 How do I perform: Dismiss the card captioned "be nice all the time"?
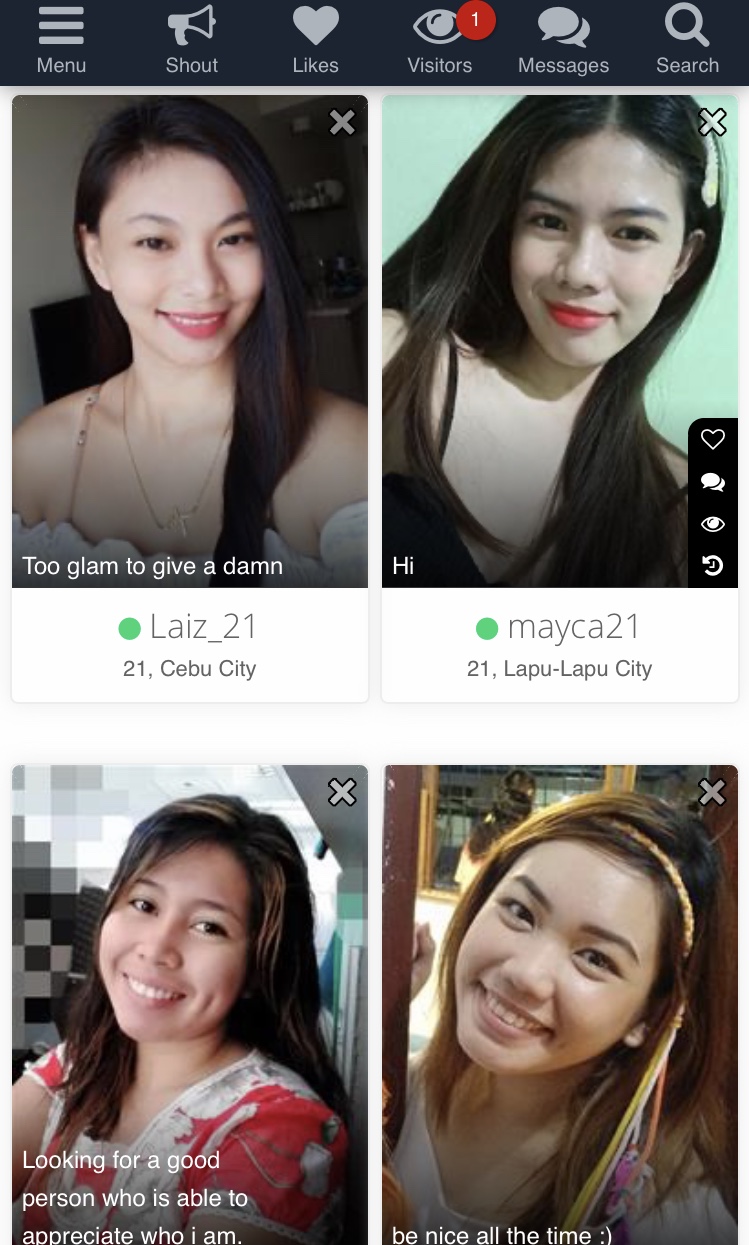pos(712,792)
